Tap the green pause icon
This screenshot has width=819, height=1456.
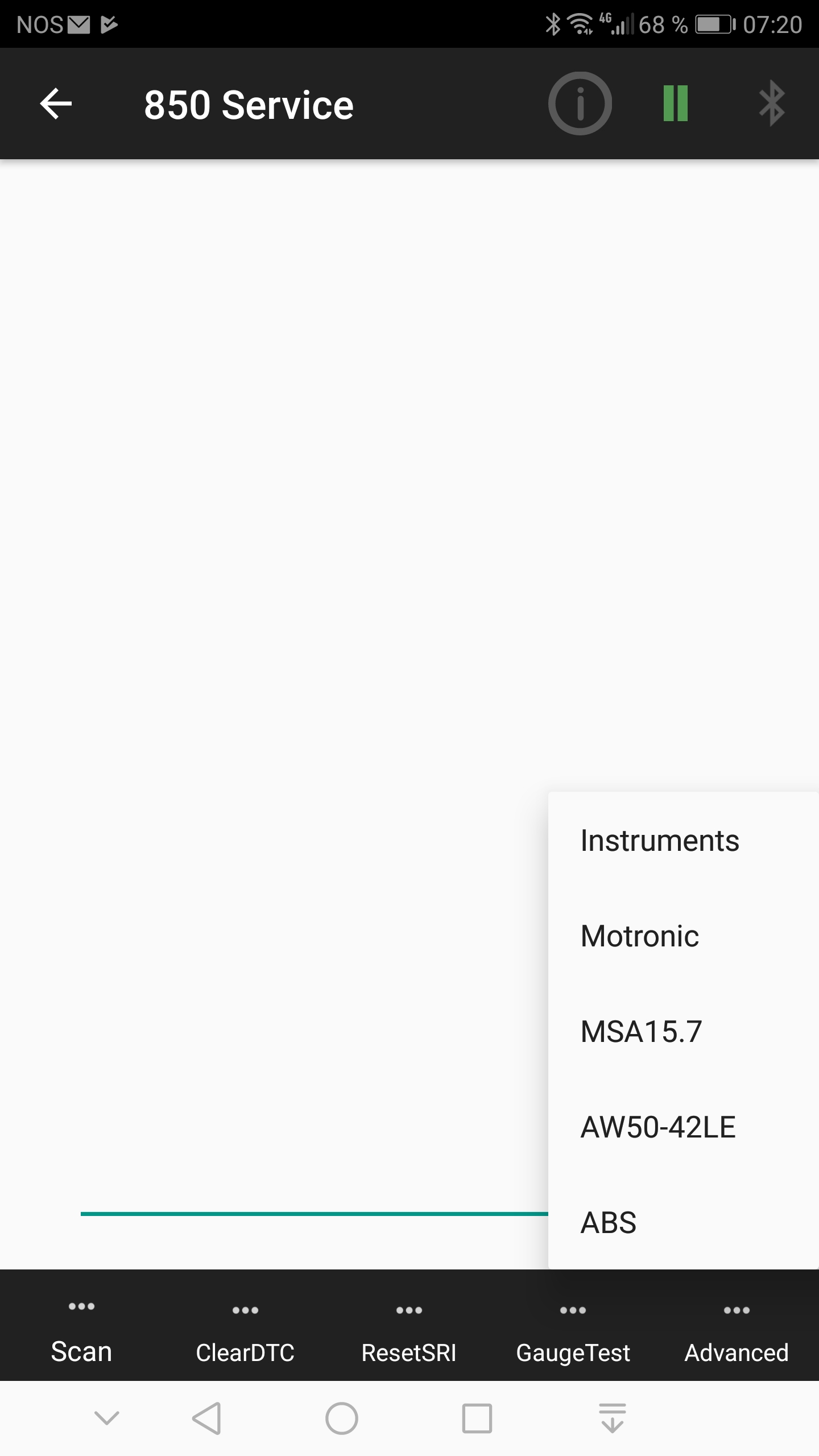[676, 104]
